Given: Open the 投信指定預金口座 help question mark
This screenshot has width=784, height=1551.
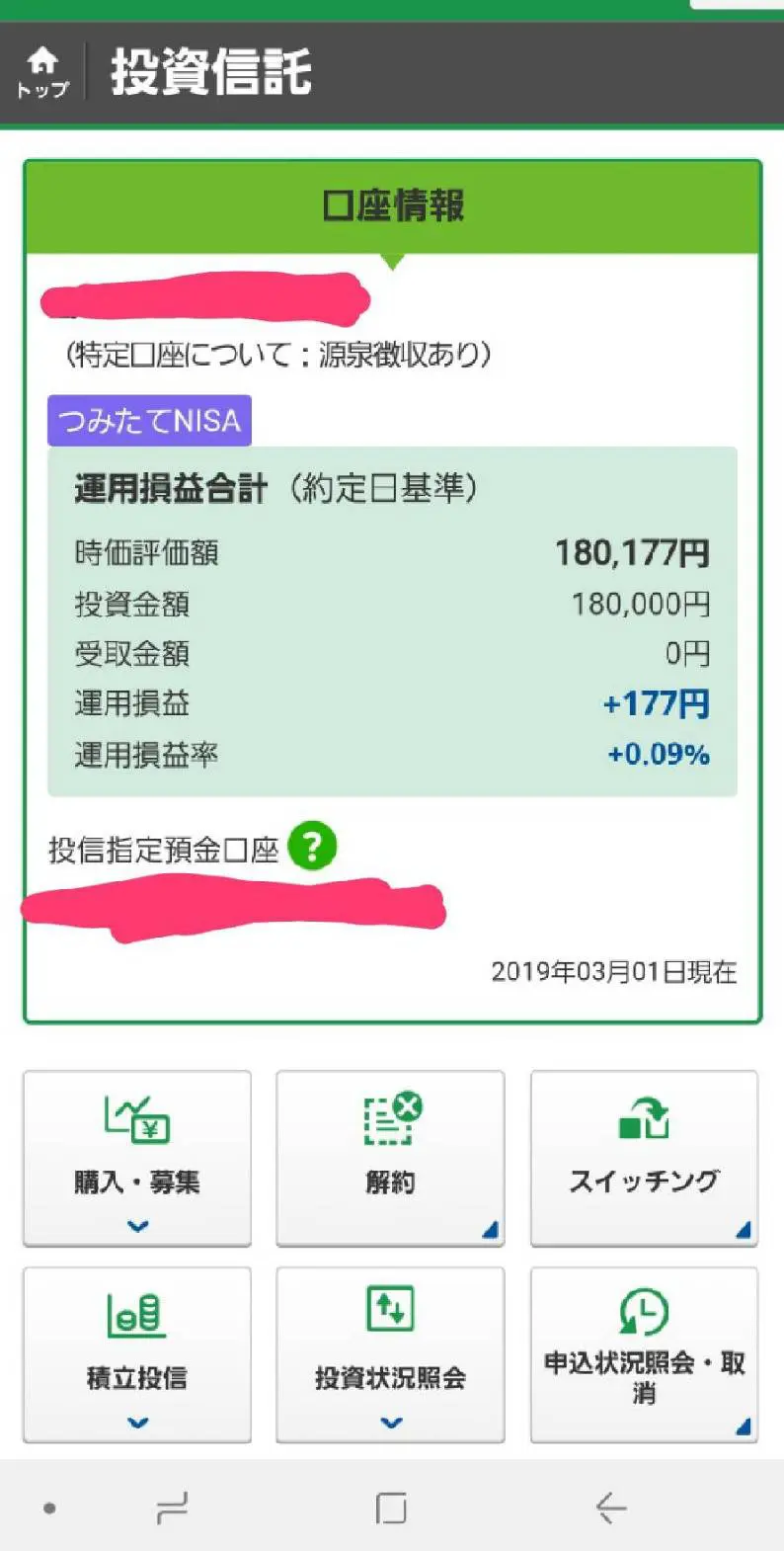Looking at the screenshot, I should (312, 847).
